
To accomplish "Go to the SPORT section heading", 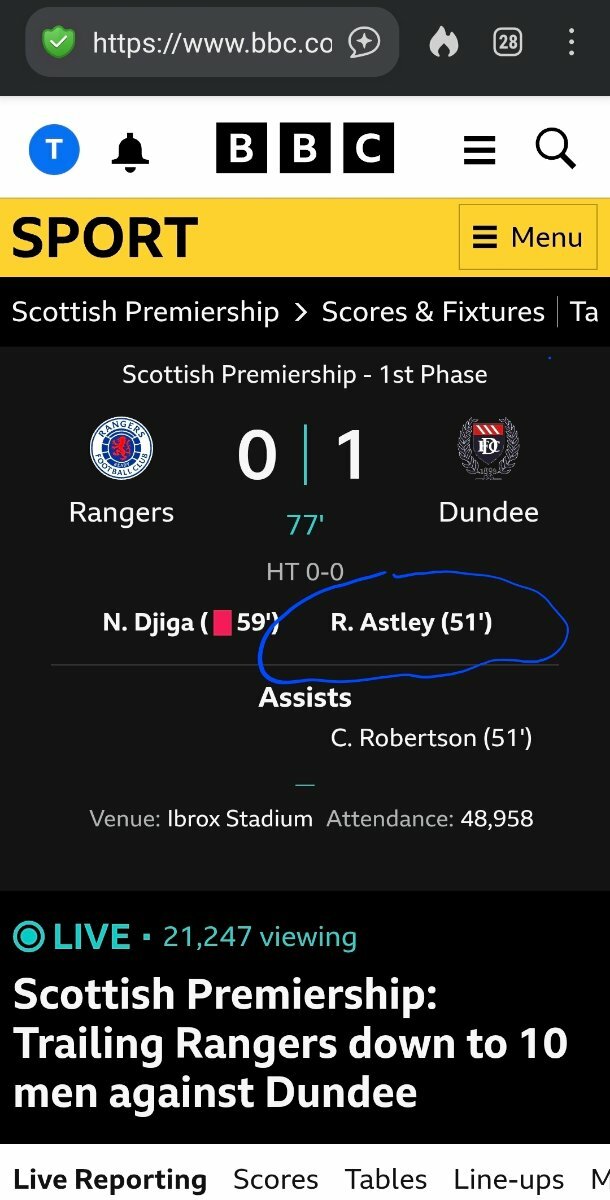I will (x=104, y=238).
